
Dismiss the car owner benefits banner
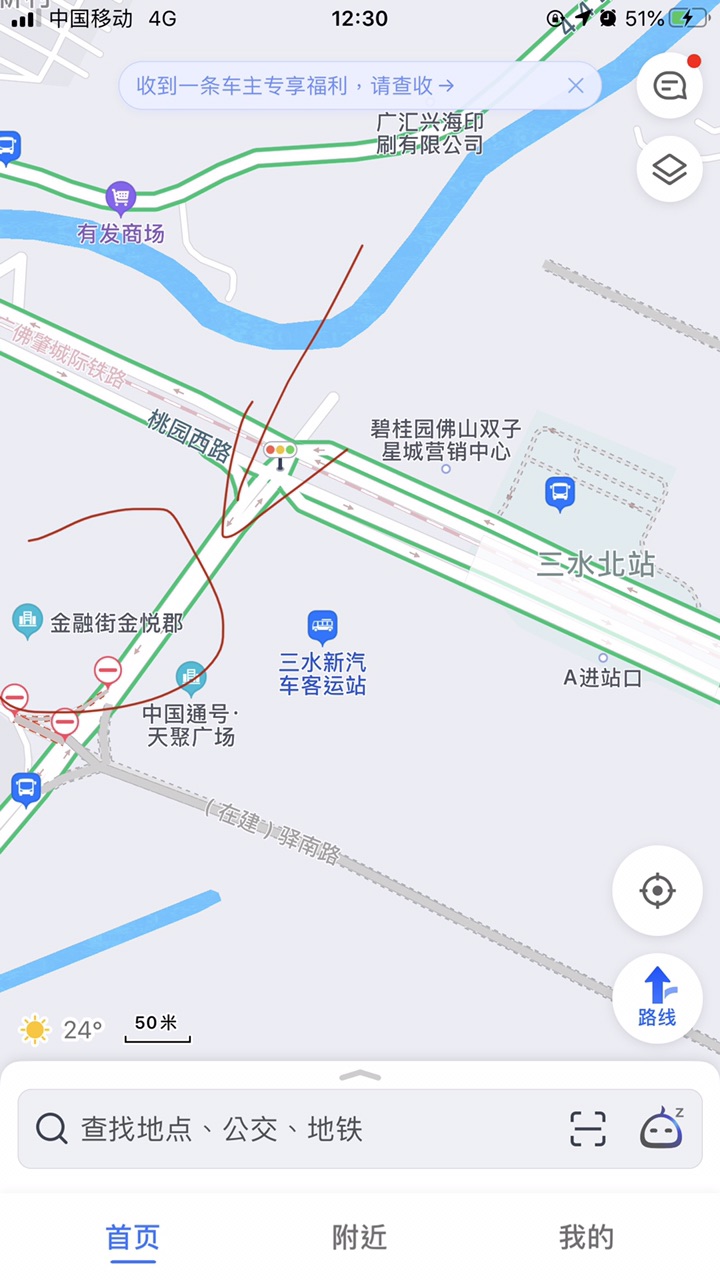[575, 86]
